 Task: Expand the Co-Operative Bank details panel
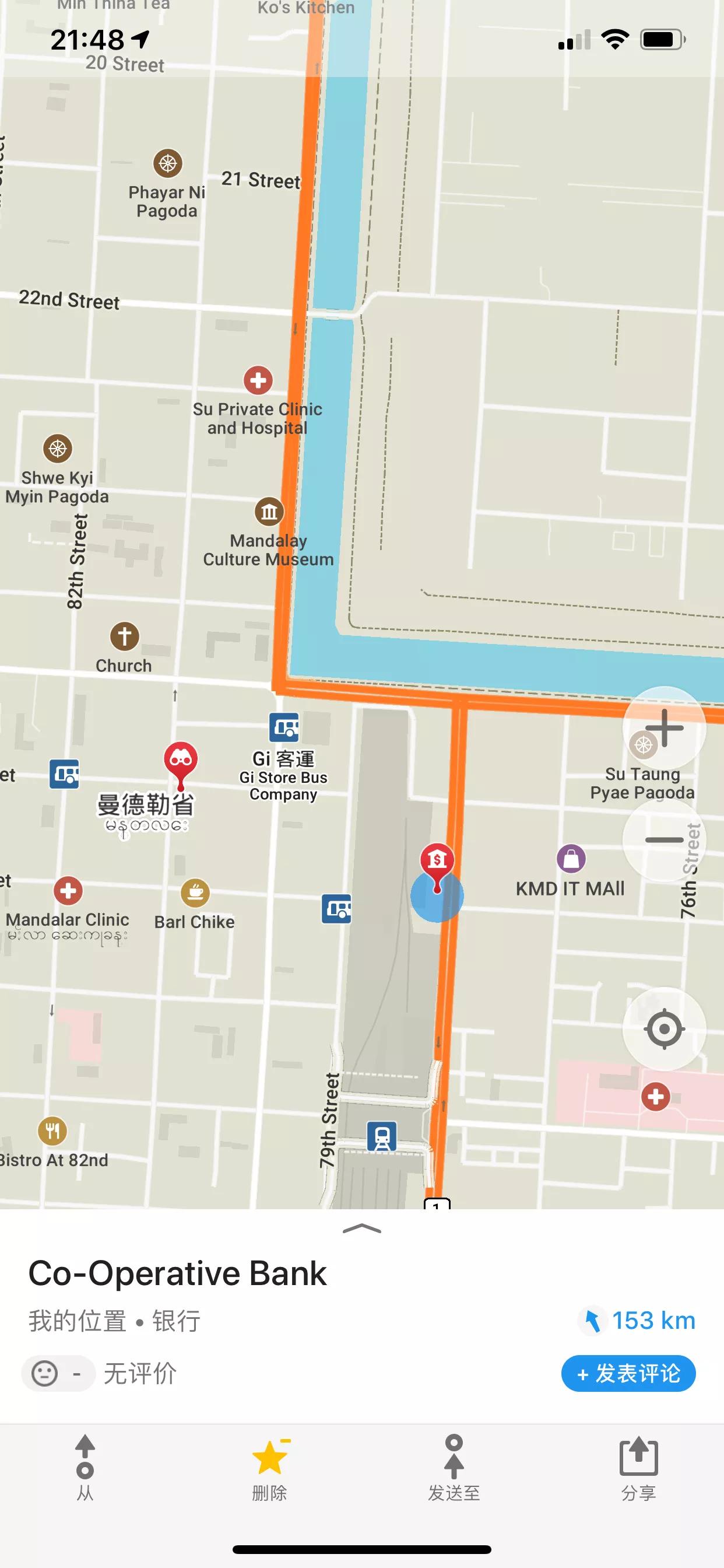coord(362,1229)
